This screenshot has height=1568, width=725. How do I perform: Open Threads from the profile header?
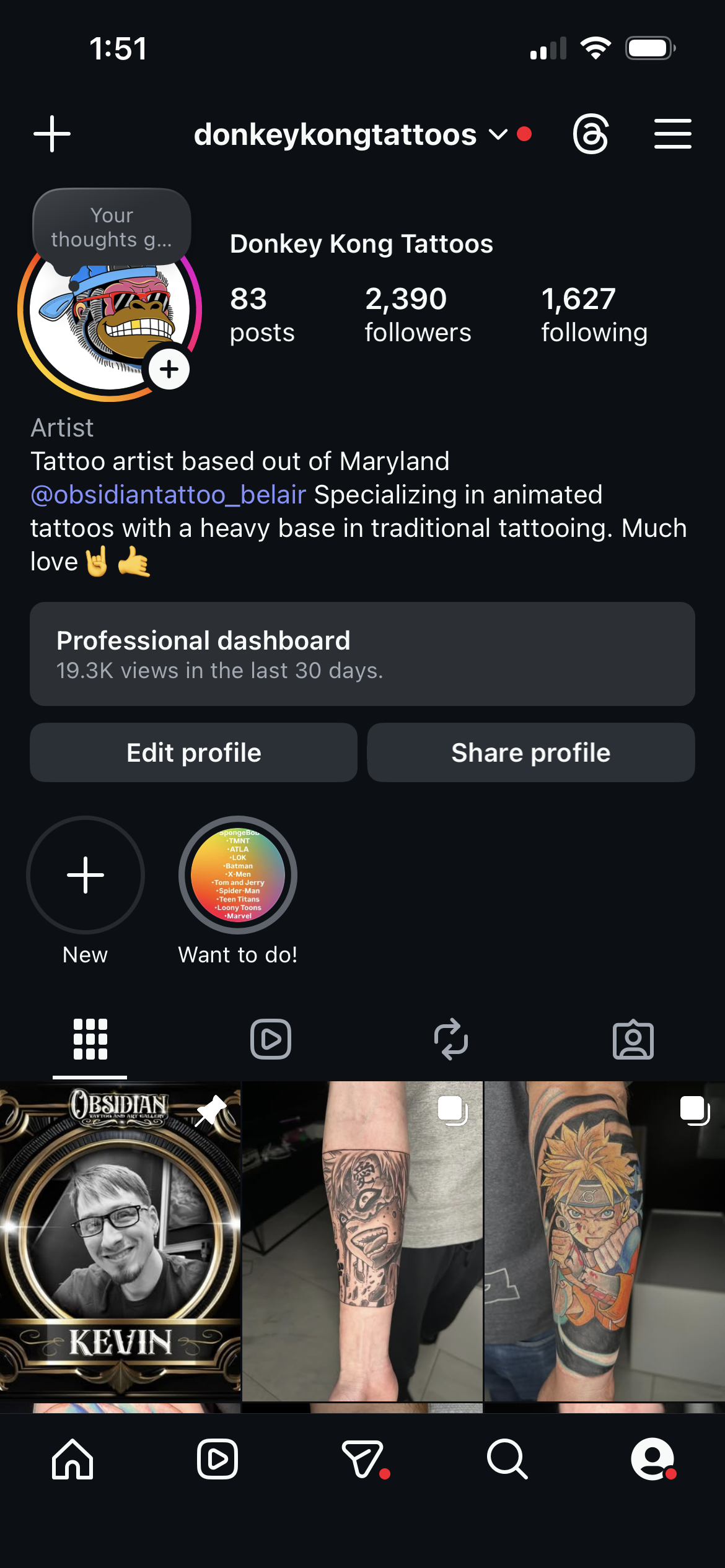[x=591, y=134]
